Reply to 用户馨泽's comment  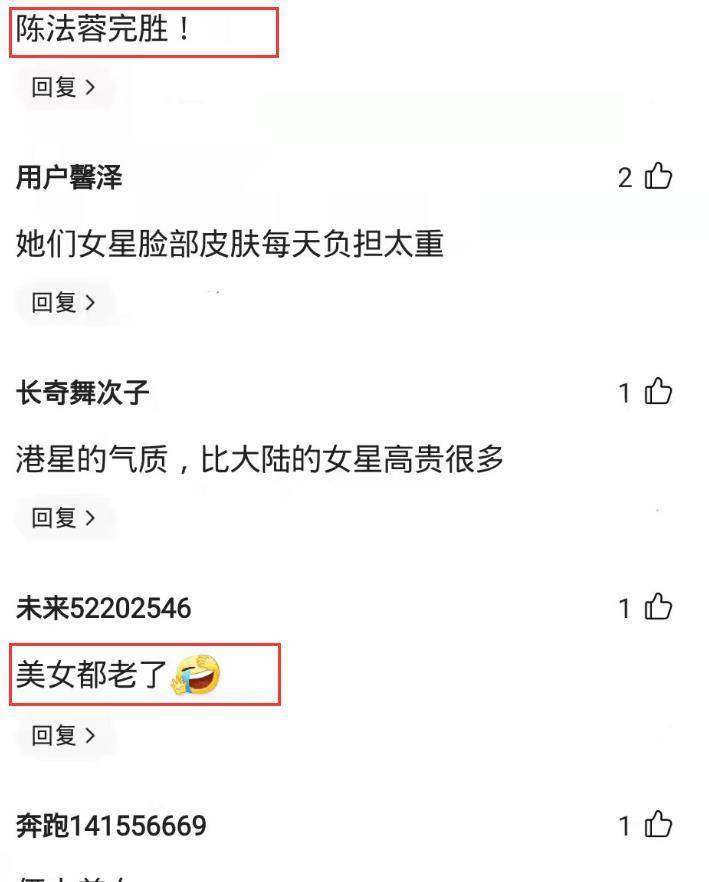[64, 302]
